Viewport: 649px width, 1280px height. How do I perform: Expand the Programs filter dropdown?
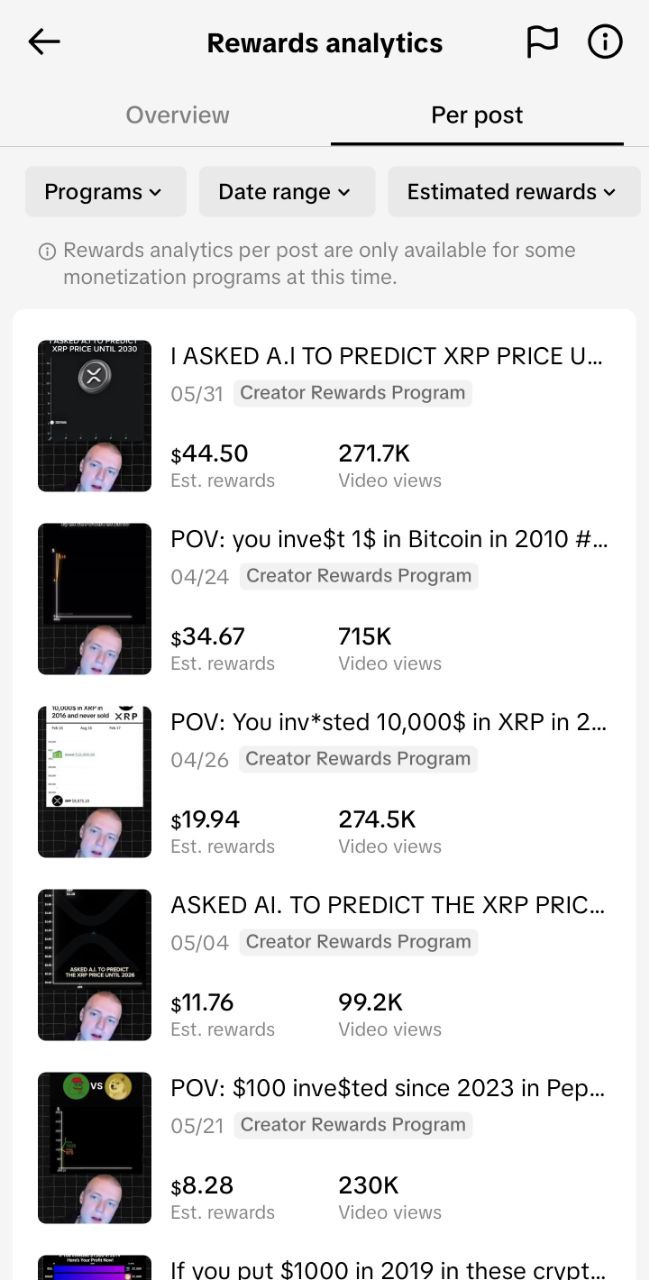[105, 192]
